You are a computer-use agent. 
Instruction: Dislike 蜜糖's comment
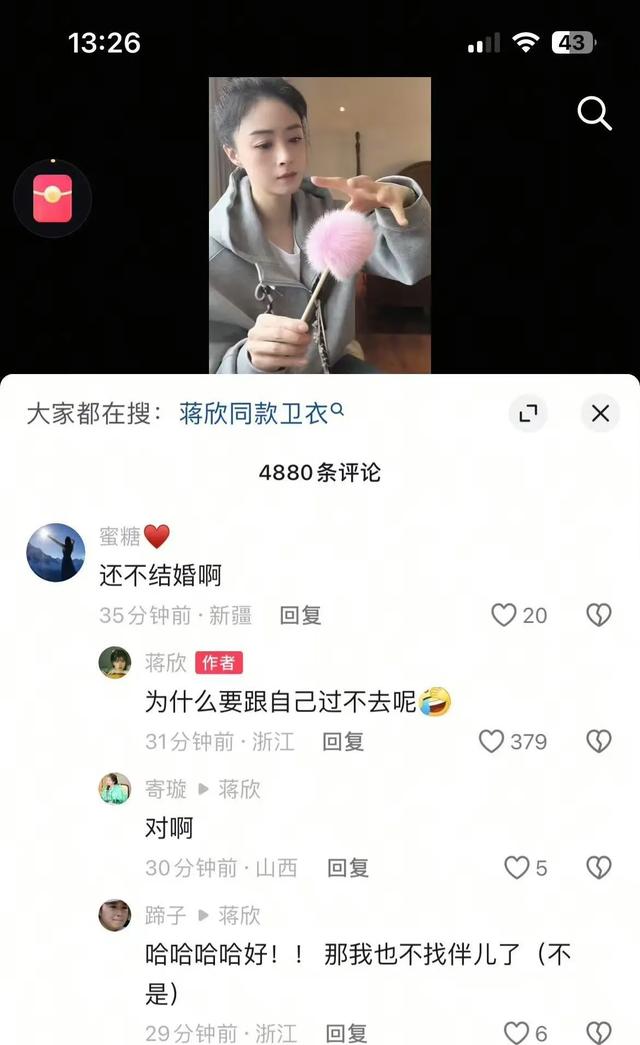click(598, 615)
